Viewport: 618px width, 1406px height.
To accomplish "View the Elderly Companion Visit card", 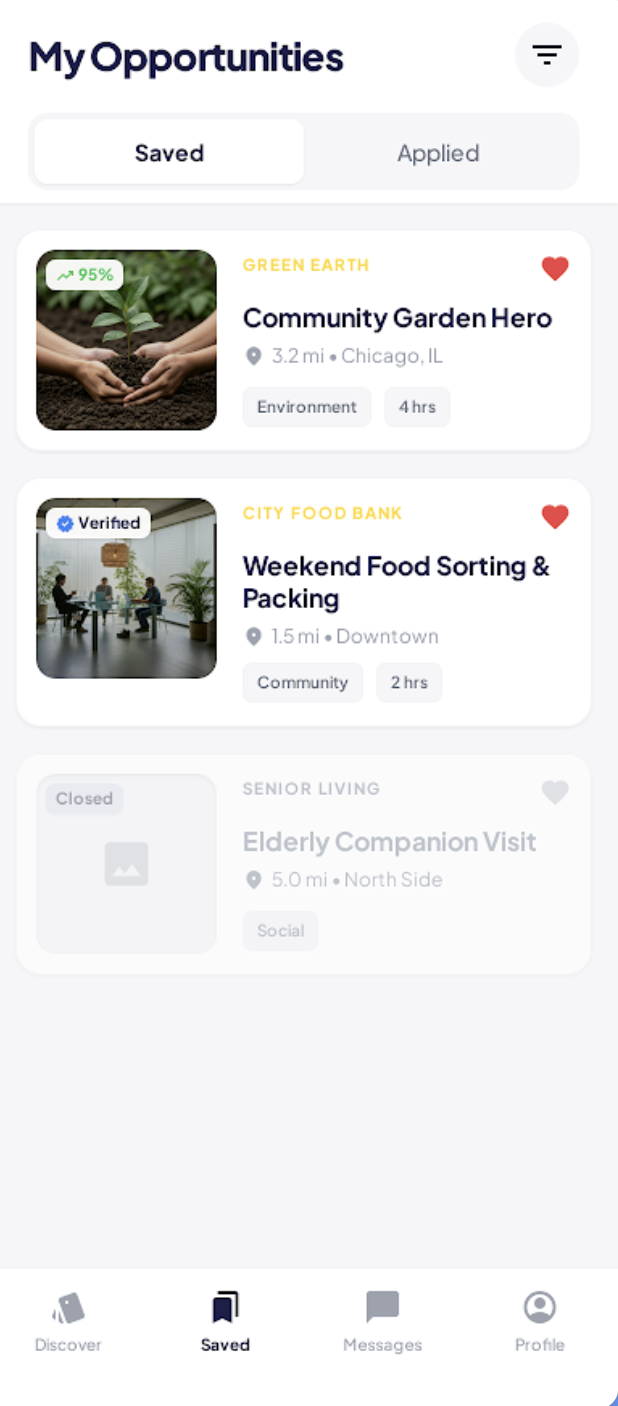I will 304,864.
